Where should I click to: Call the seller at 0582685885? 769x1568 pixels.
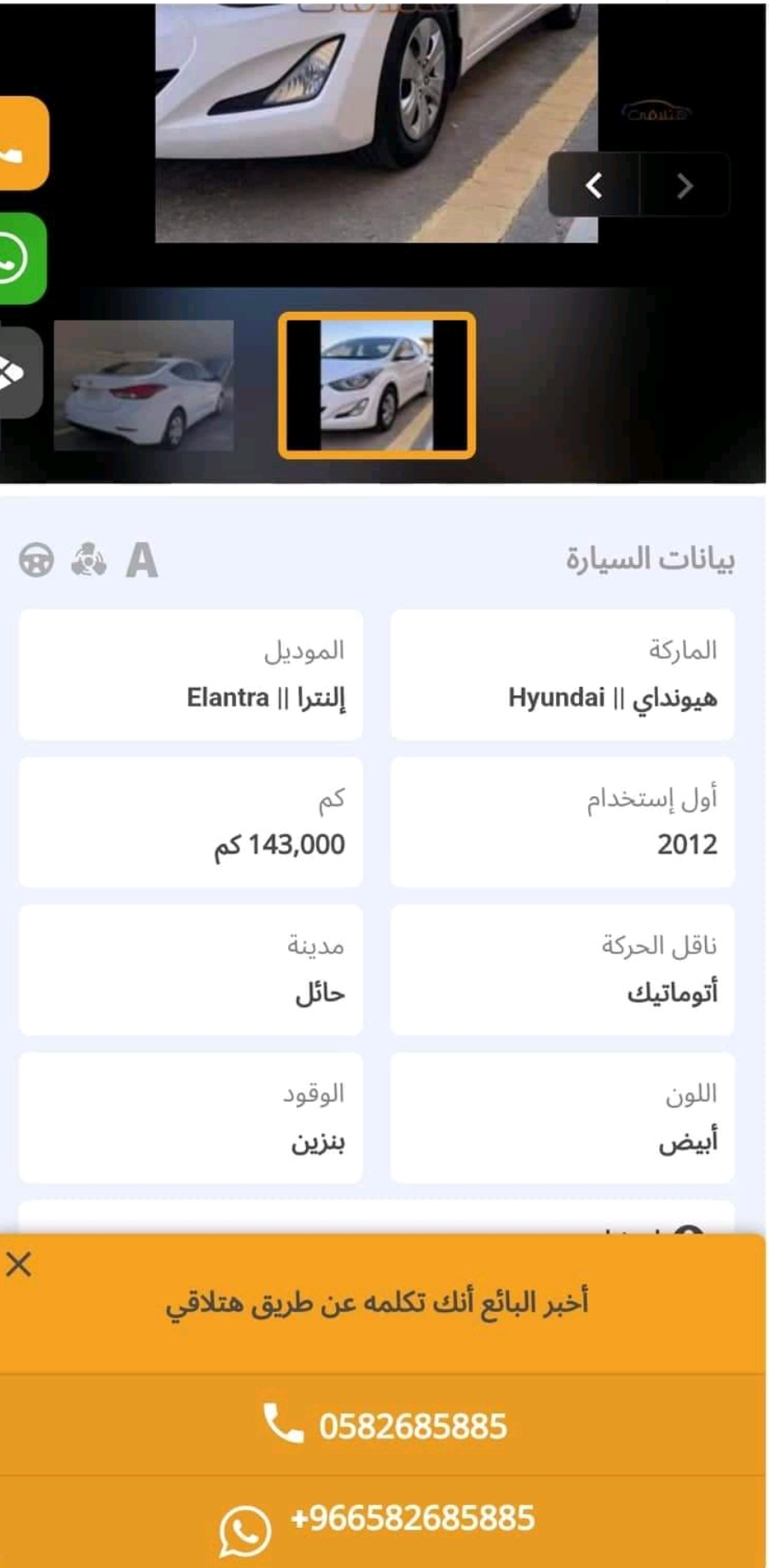384,1425
